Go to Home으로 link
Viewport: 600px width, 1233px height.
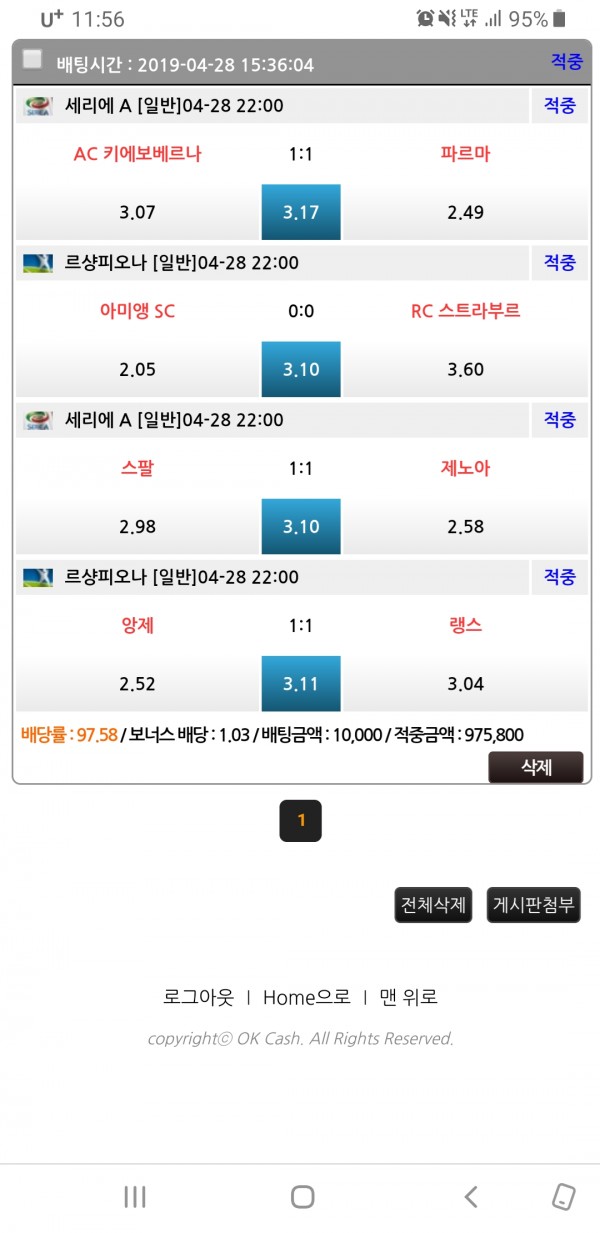306,997
